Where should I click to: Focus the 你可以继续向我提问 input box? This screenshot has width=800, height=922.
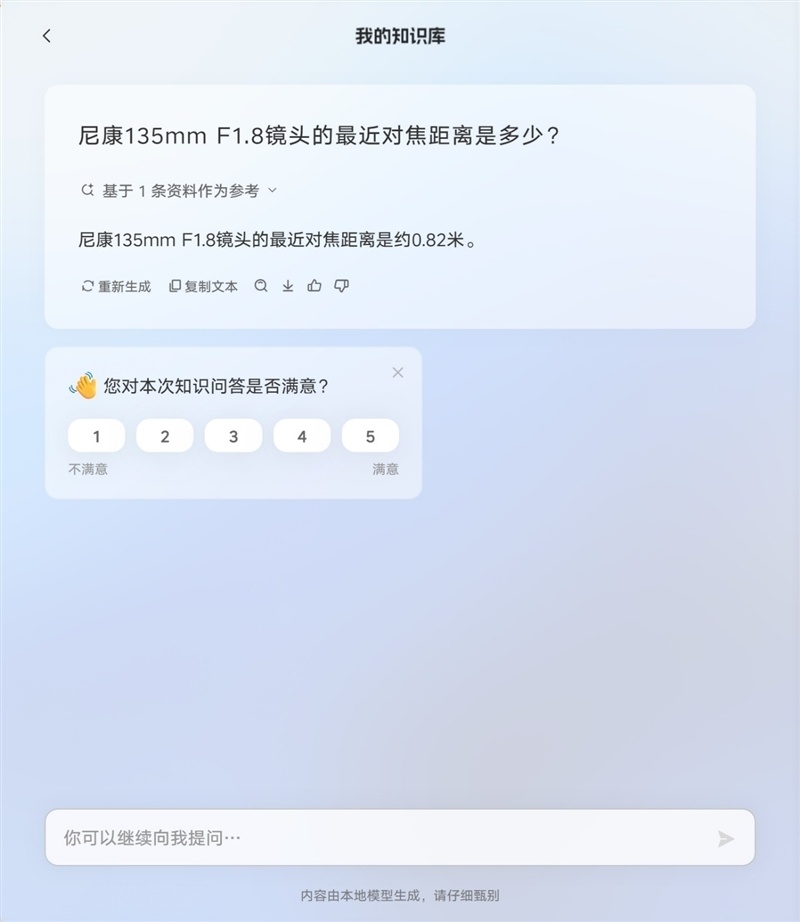[300, 838]
